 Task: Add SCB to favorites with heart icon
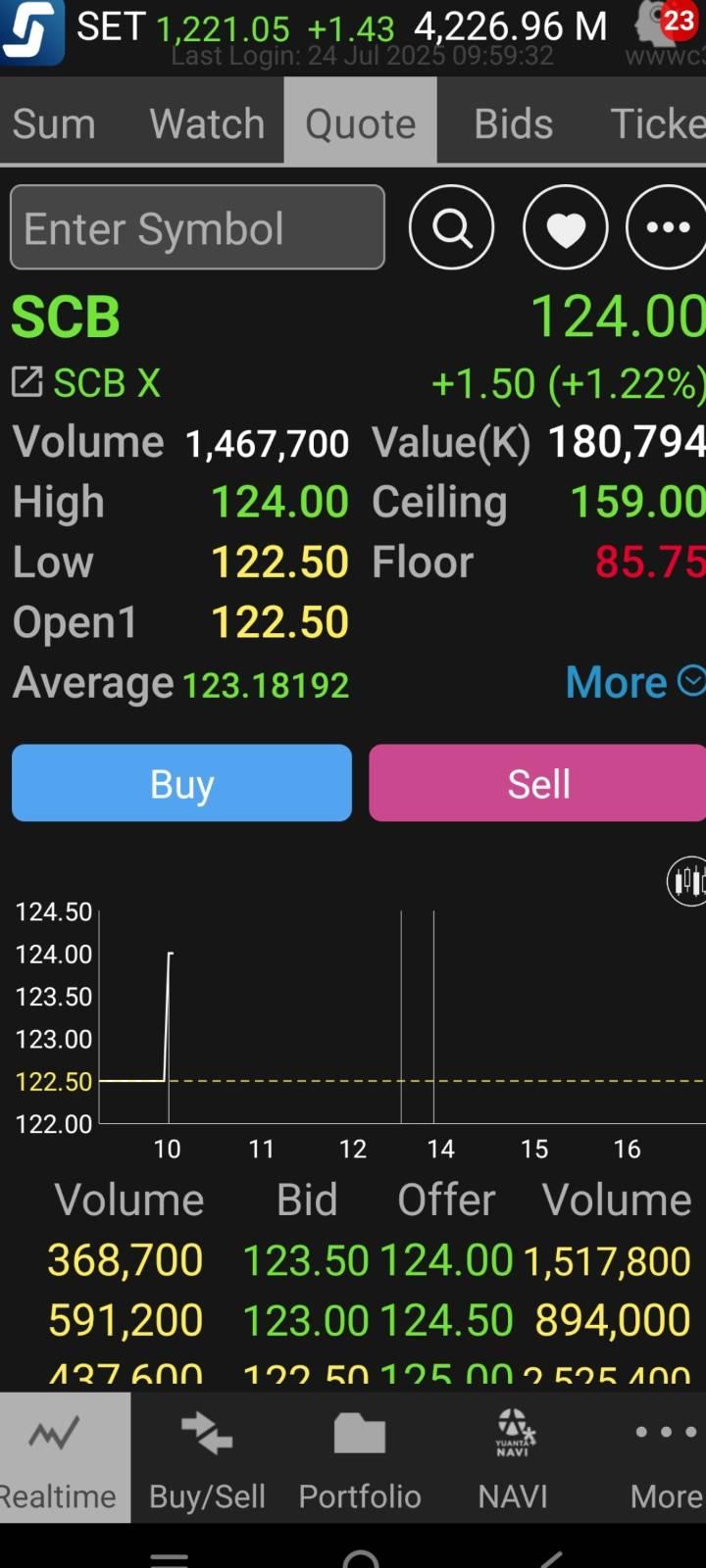566,227
